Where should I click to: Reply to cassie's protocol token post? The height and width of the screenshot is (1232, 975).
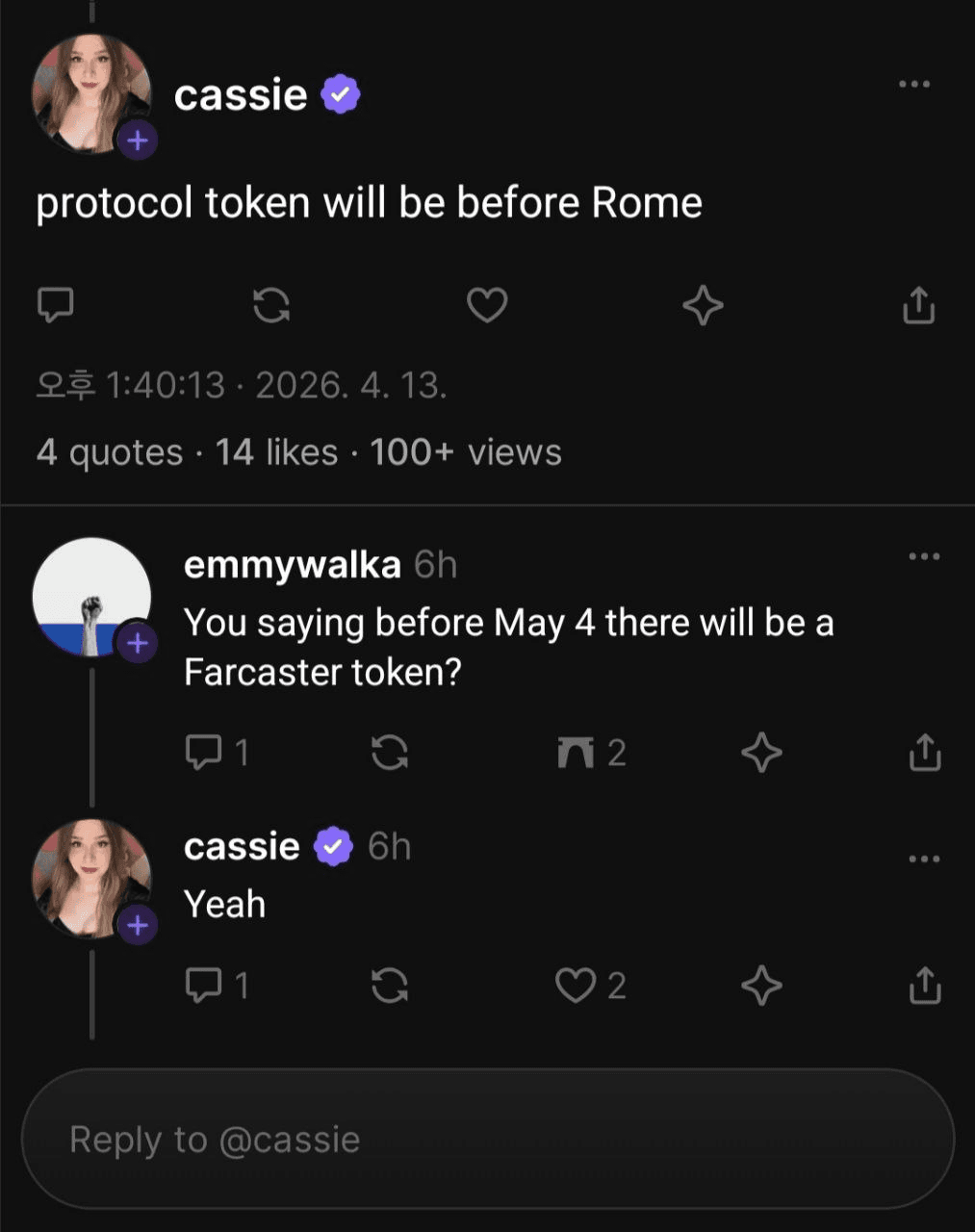point(55,305)
